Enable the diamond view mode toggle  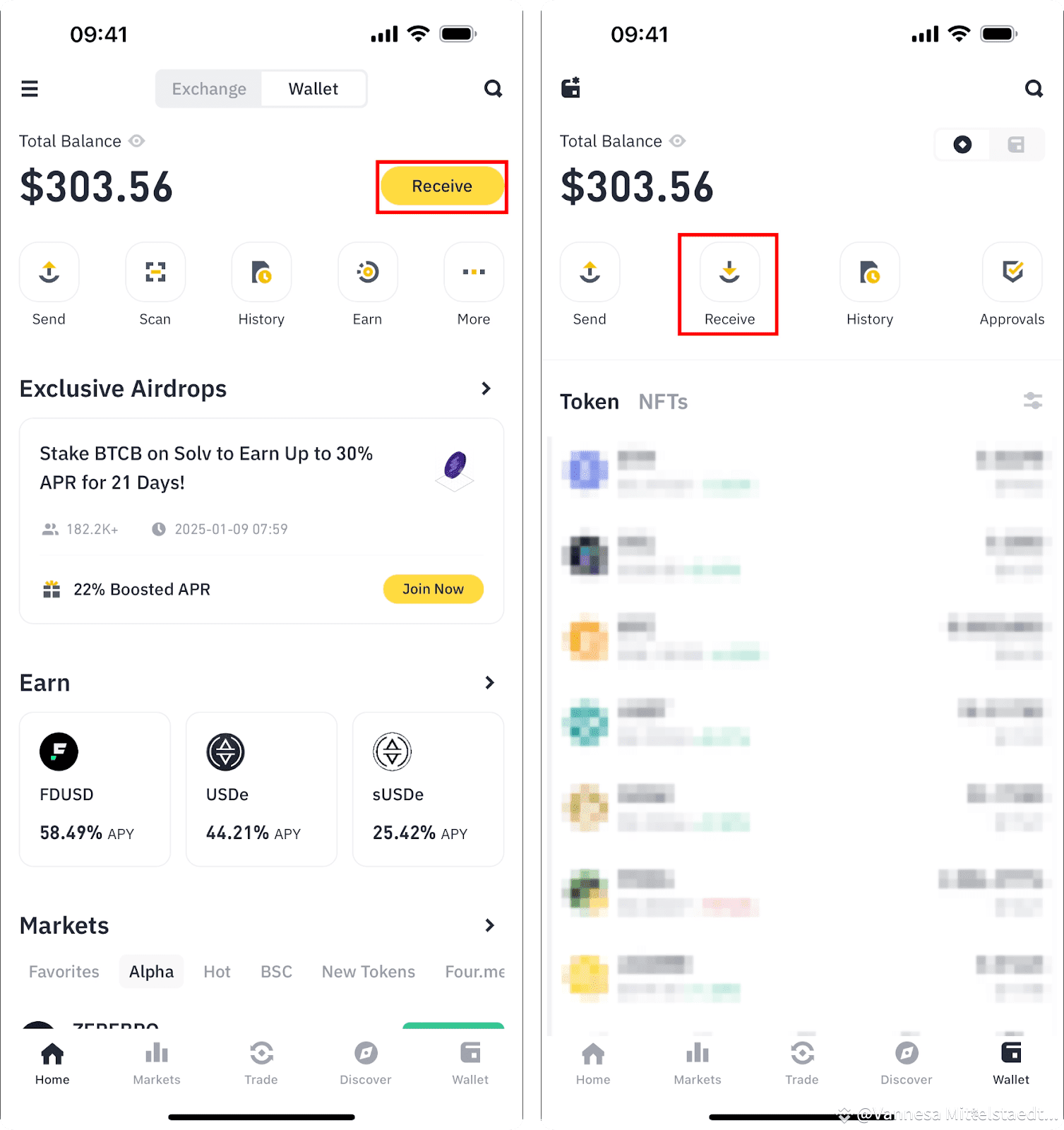tap(962, 144)
